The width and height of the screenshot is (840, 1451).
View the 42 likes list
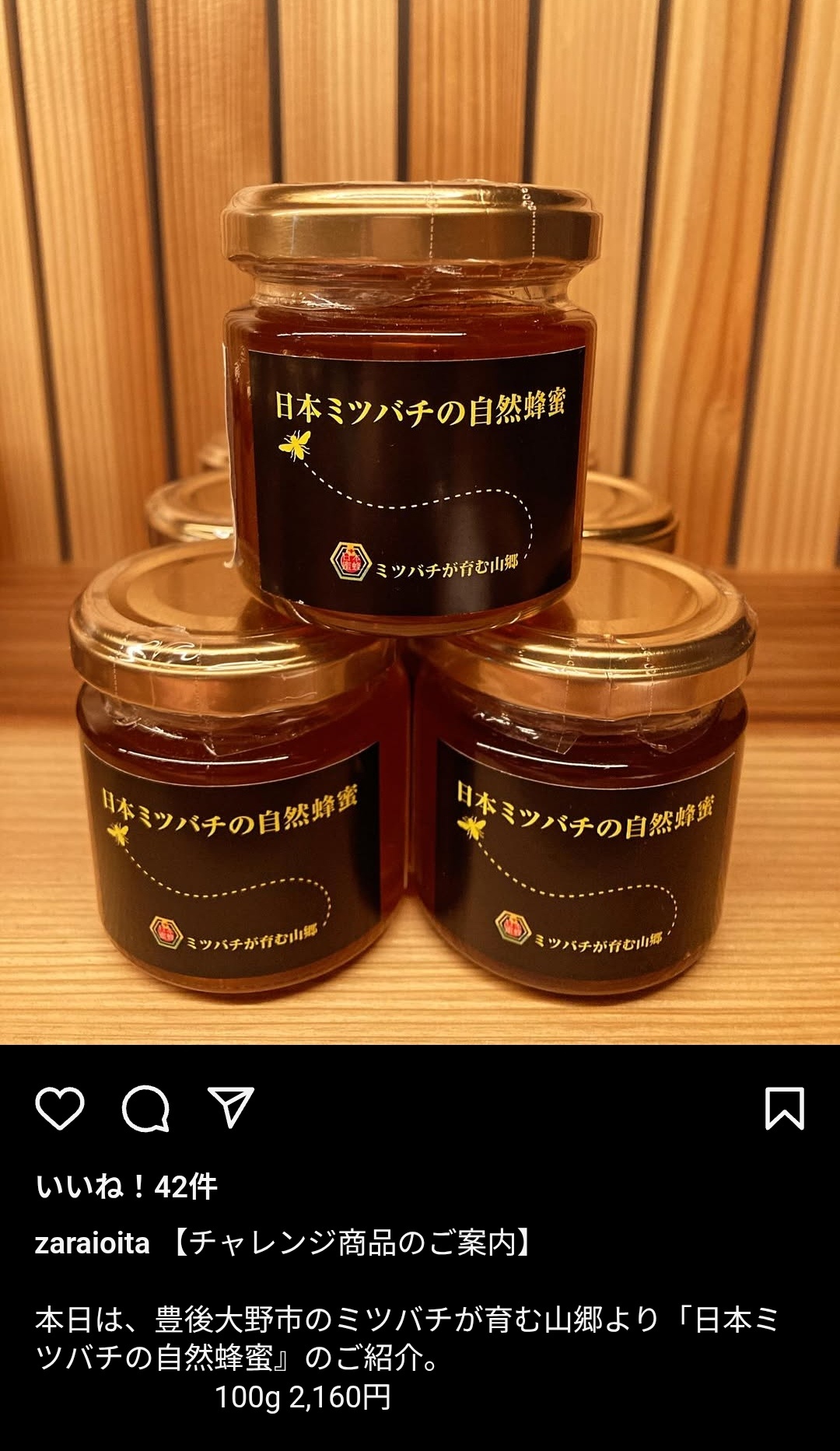126,1186
